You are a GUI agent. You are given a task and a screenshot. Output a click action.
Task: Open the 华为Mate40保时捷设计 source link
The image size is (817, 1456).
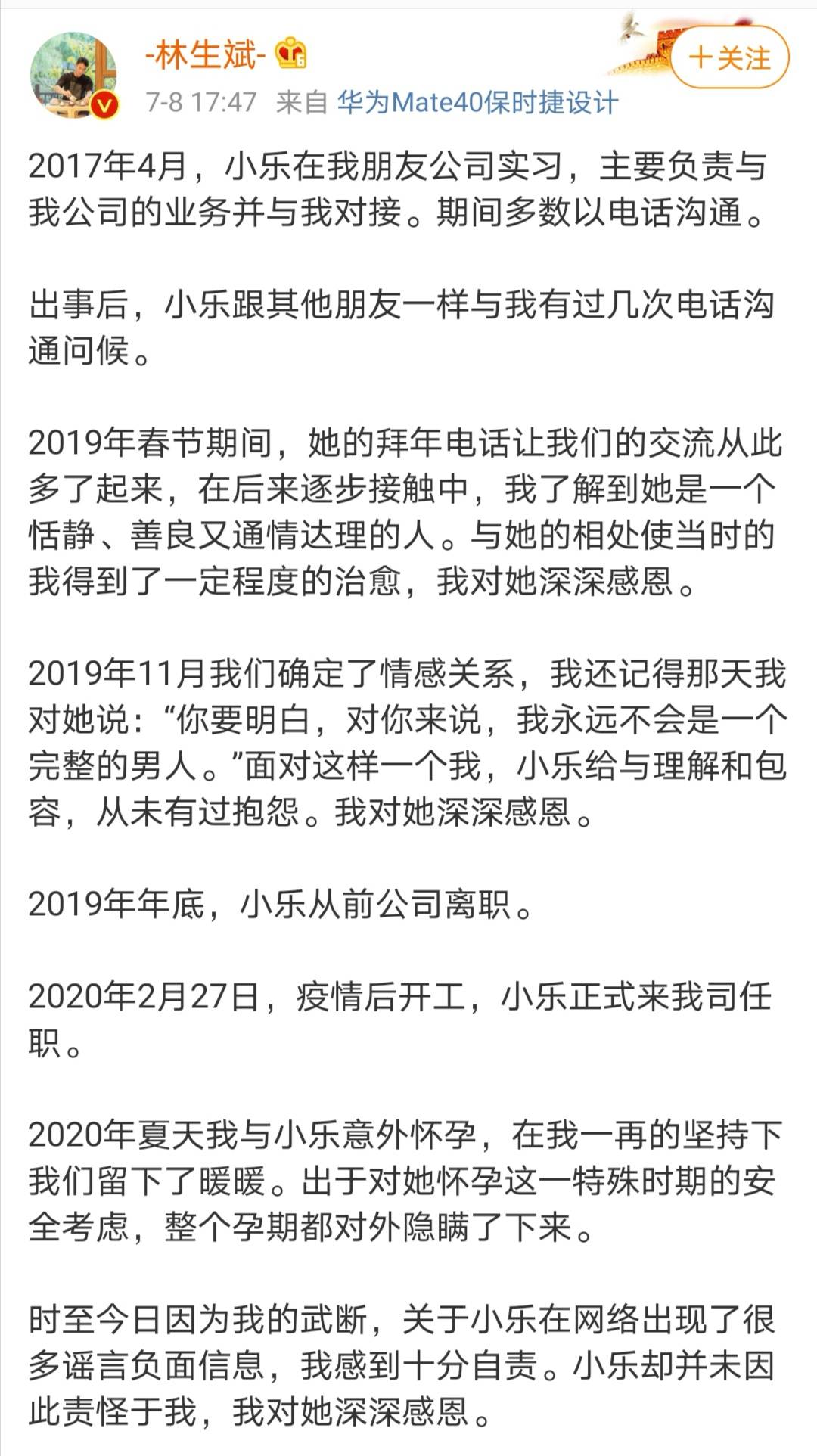coord(477,102)
